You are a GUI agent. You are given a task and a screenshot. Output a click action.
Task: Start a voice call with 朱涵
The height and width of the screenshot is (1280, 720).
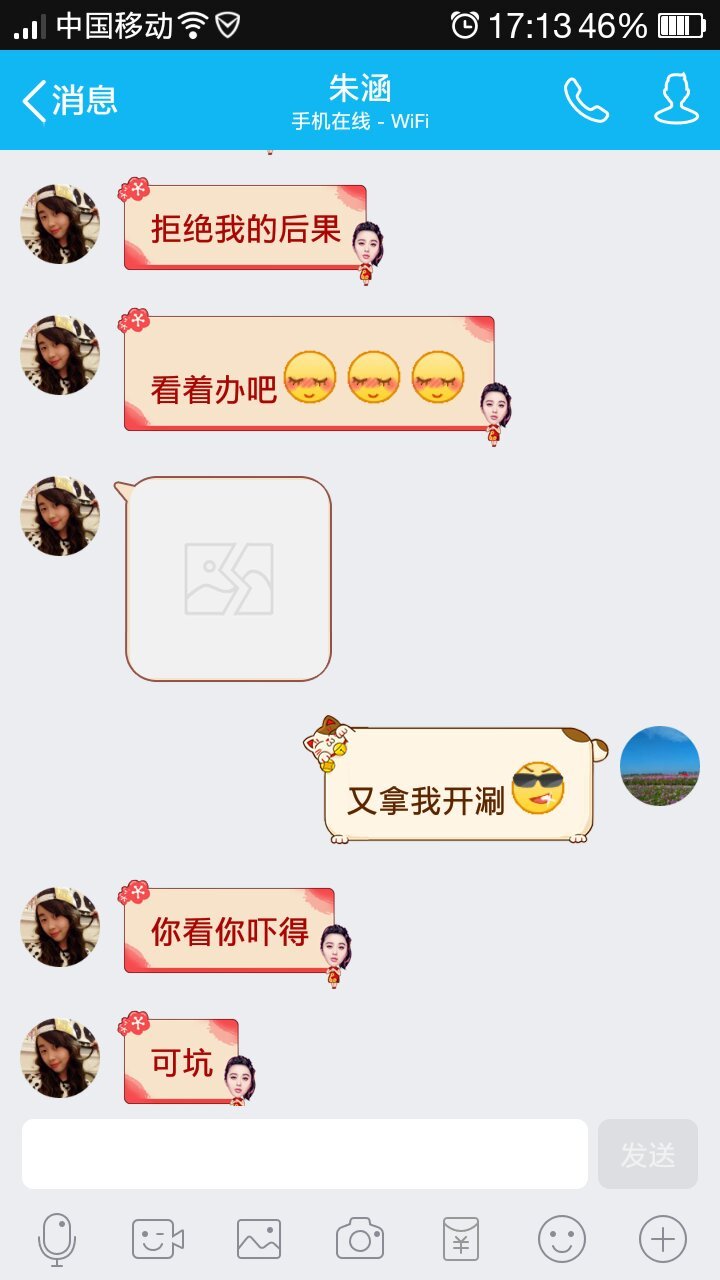(586, 100)
